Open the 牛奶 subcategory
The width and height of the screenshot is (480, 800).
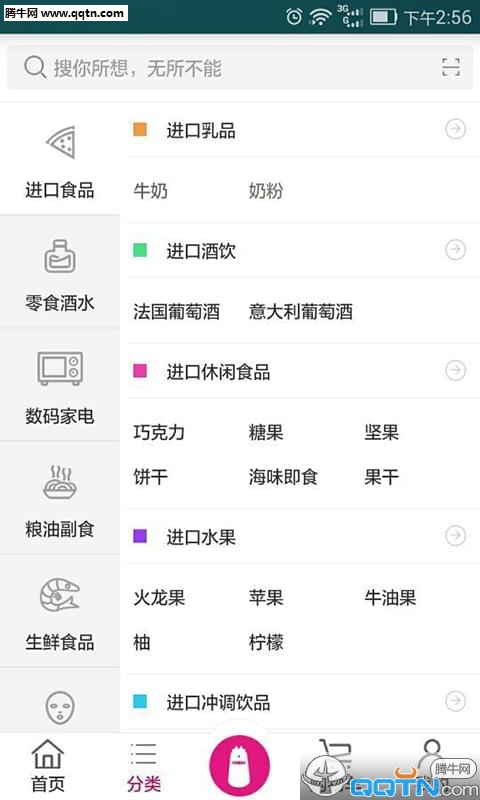click(150, 191)
